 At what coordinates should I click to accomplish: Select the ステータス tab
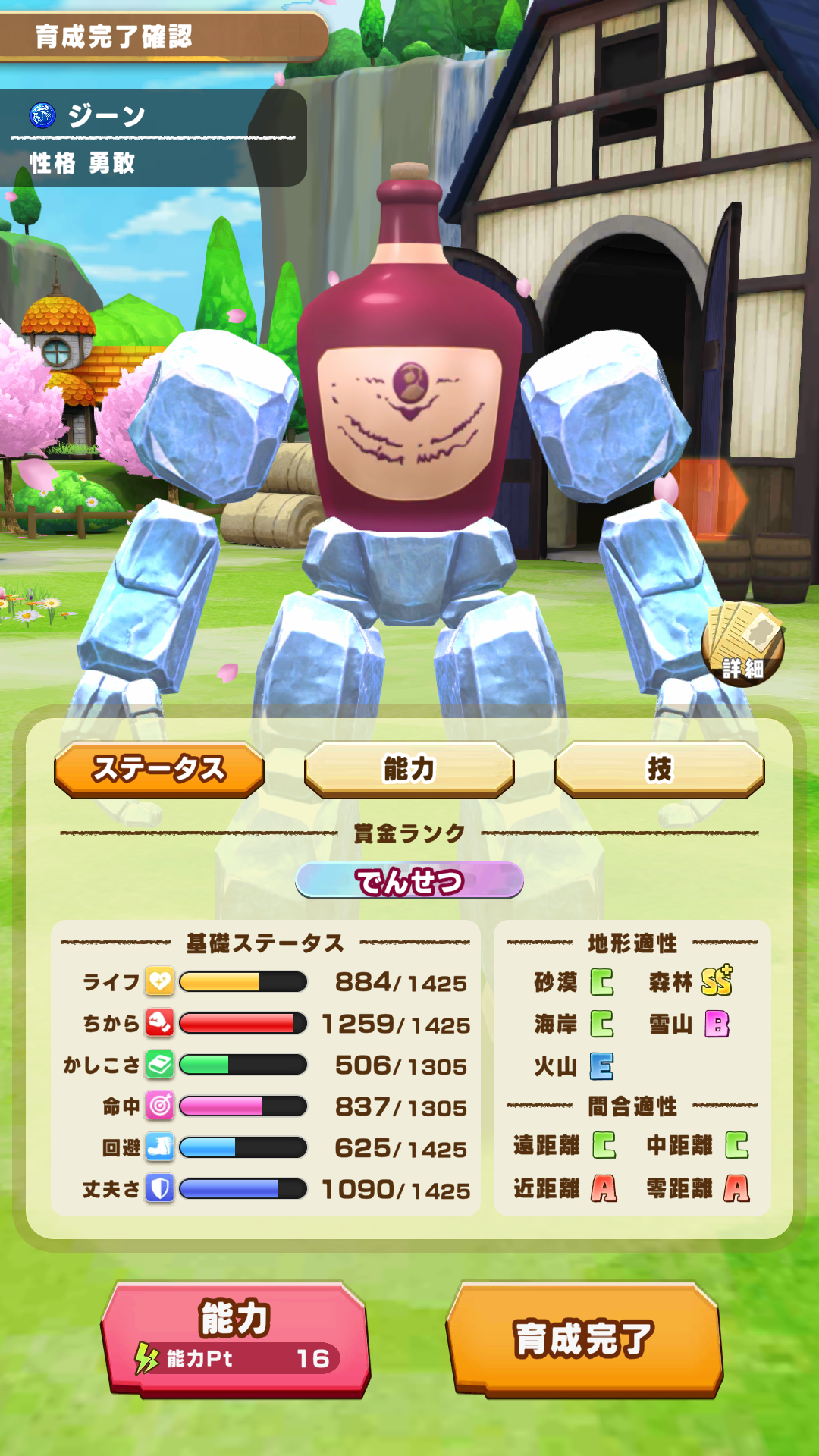pos(159,769)
